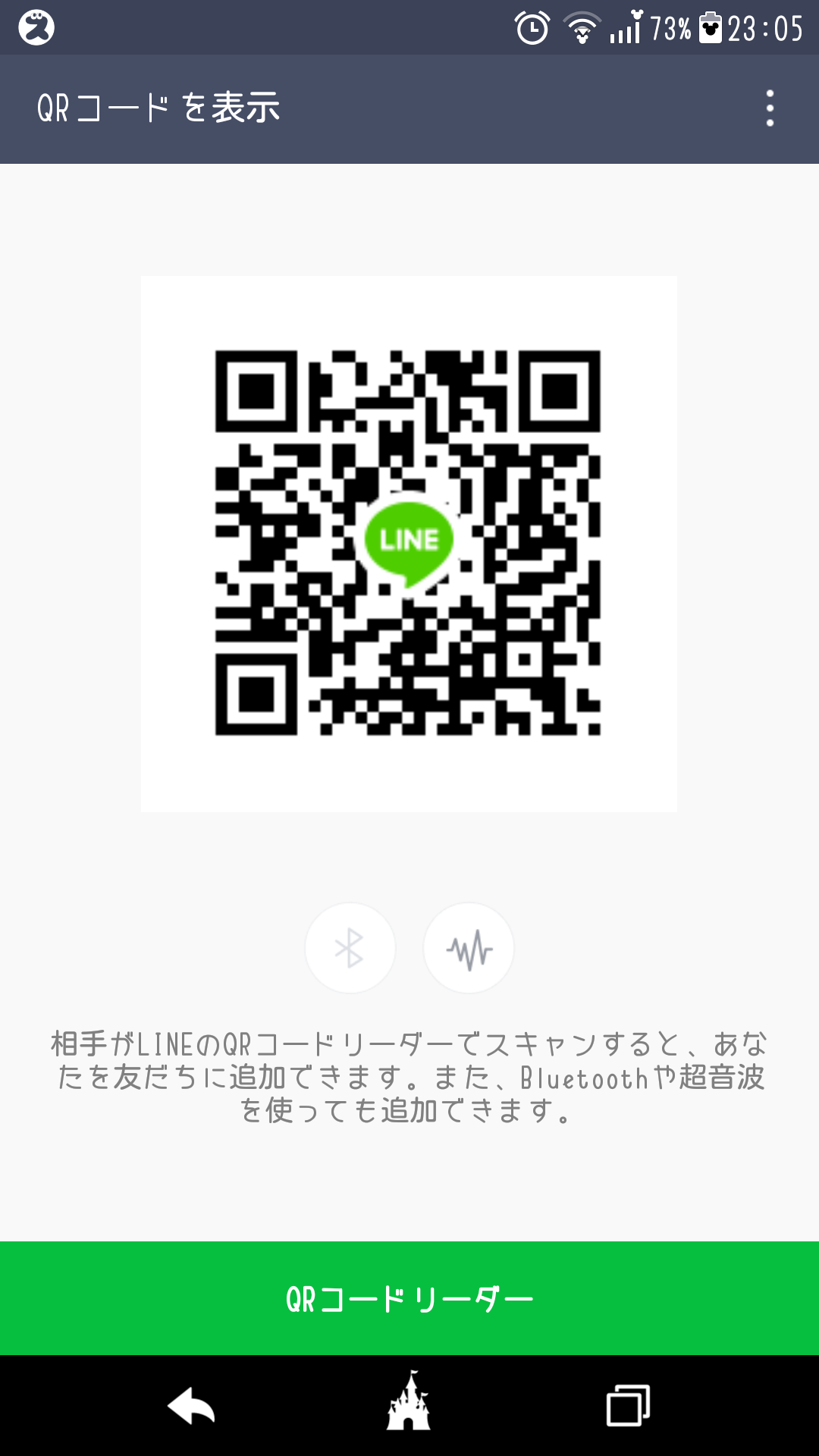819x1456 pixels.
Task: Go back with the system back arrow
Action: [x=191, y=1406]
